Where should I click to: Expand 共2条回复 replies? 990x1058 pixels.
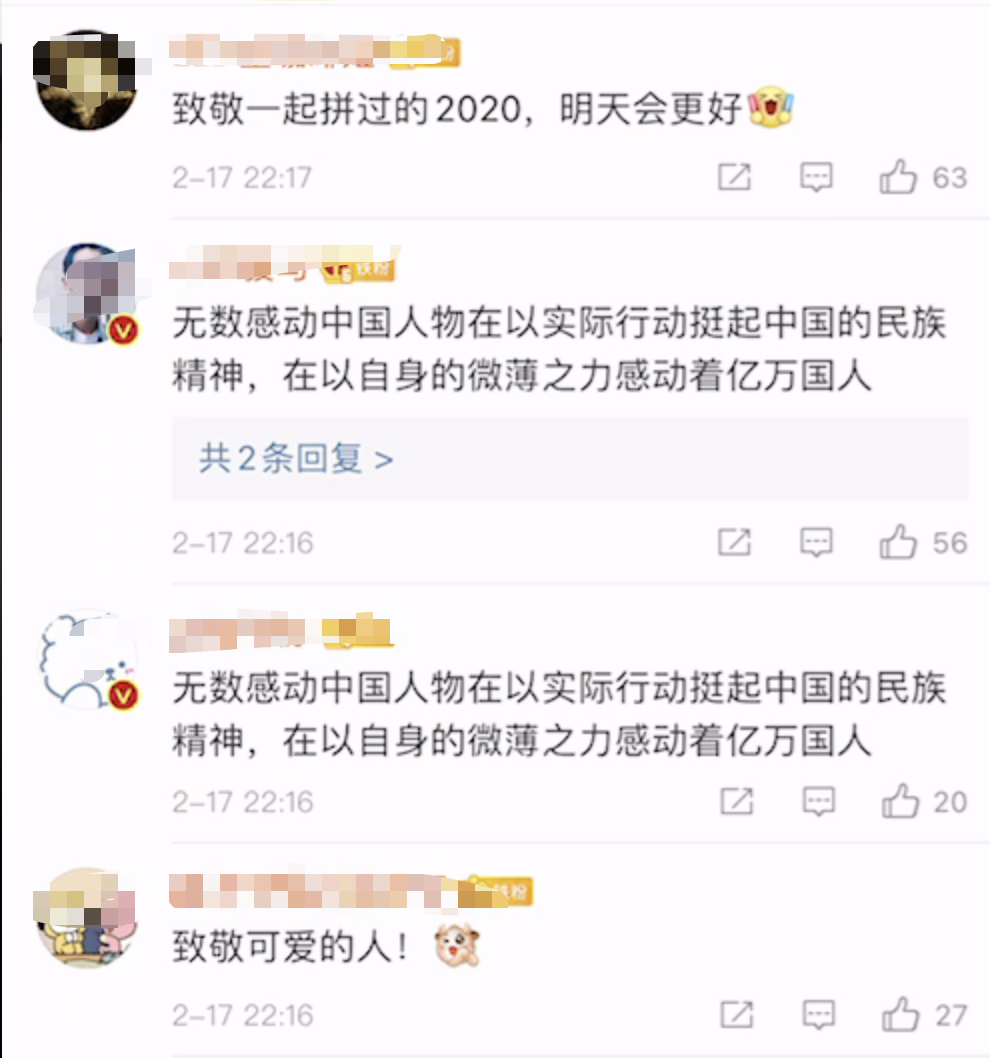(x=296, y=459)
